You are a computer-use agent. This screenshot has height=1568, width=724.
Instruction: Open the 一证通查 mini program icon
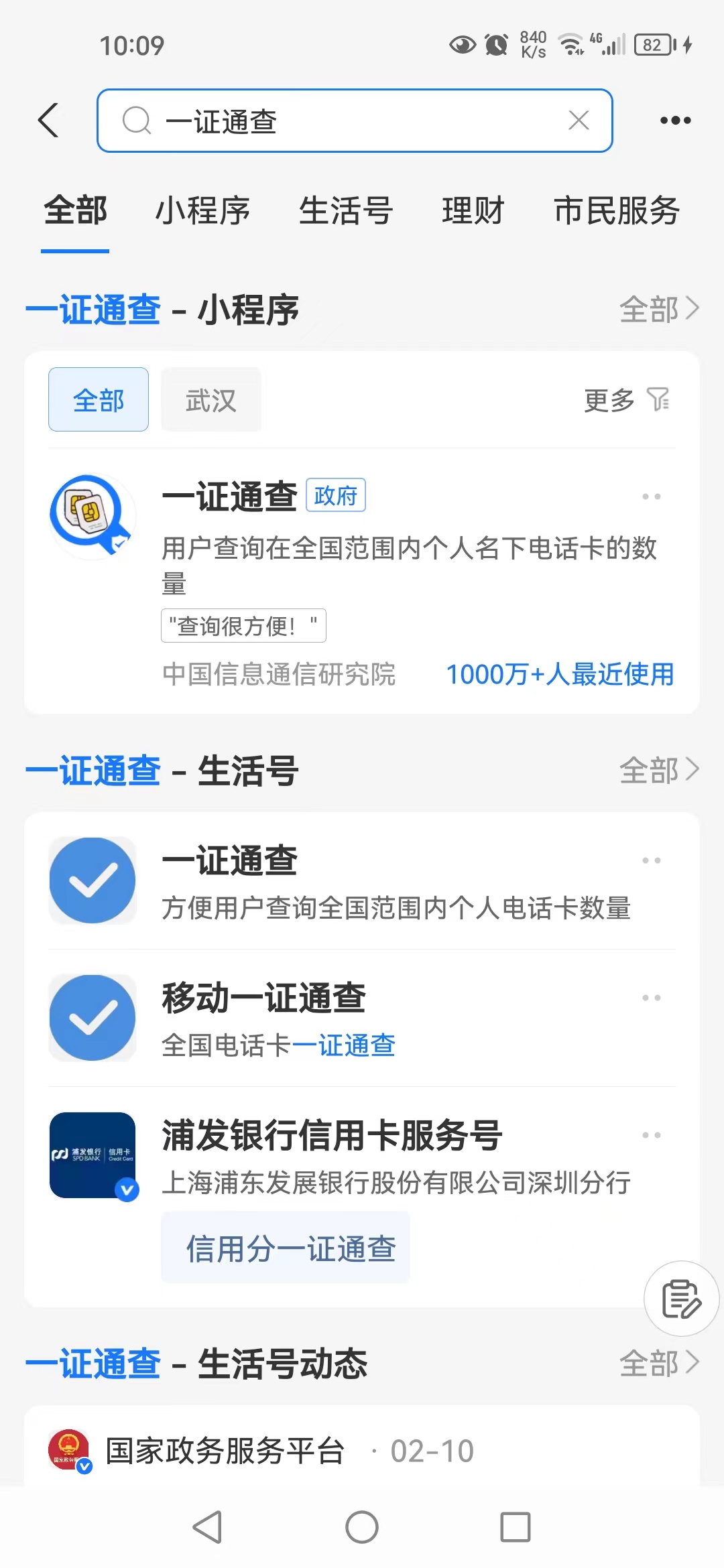(x=92, y=516)
